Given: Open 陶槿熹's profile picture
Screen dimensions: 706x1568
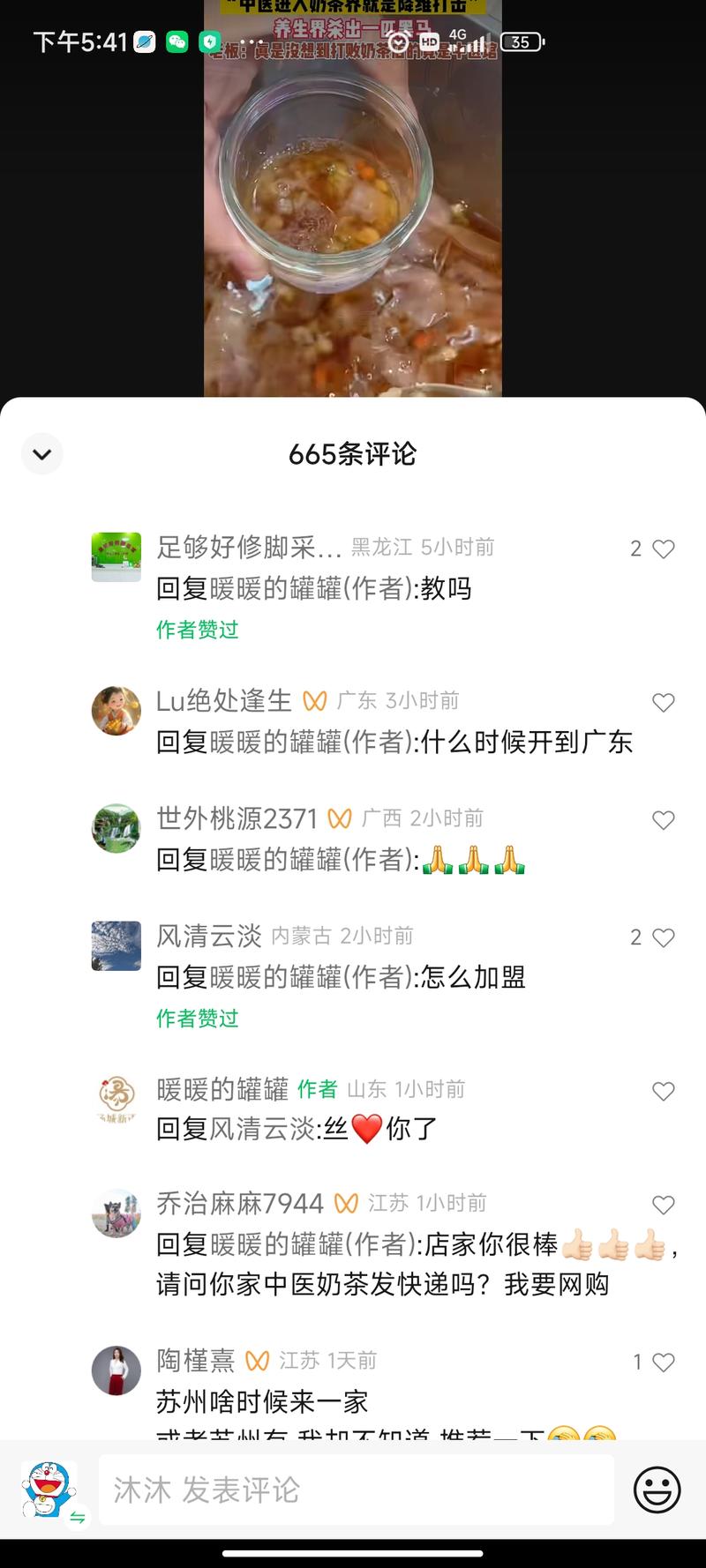Looking at the screenshot, I should pos(116,1370).
